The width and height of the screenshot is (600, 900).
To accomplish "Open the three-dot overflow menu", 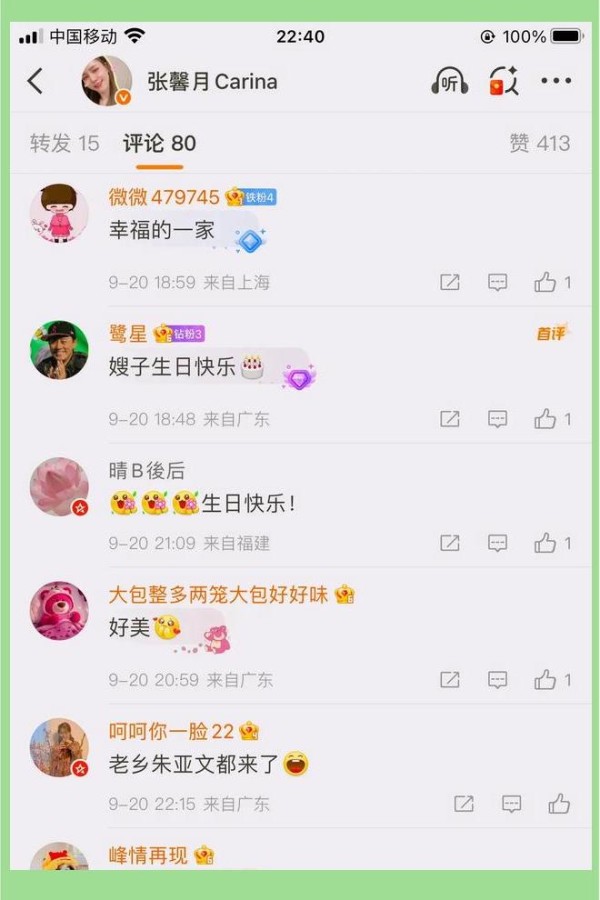I will (556, 81).
